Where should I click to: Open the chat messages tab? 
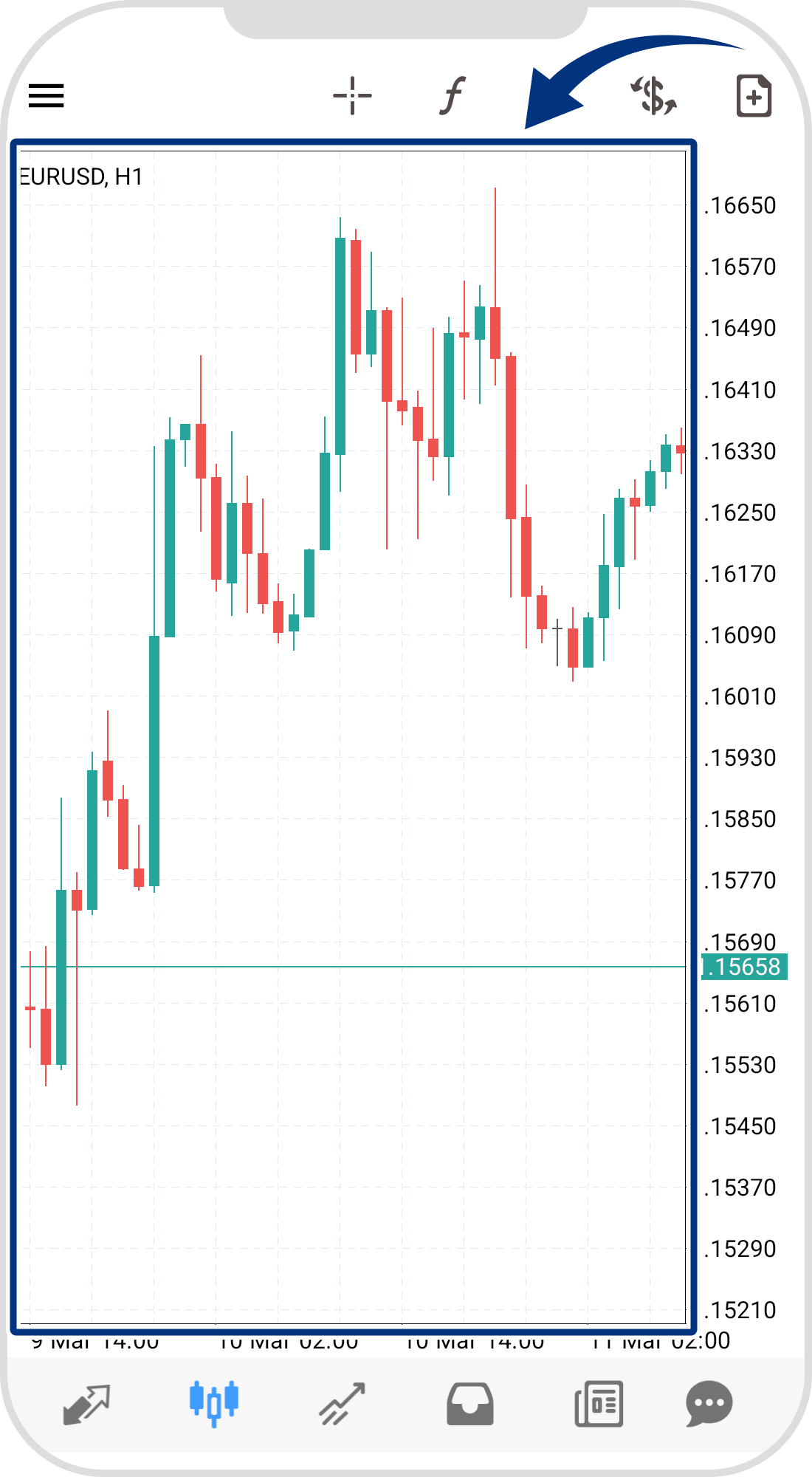point(709,1403)
